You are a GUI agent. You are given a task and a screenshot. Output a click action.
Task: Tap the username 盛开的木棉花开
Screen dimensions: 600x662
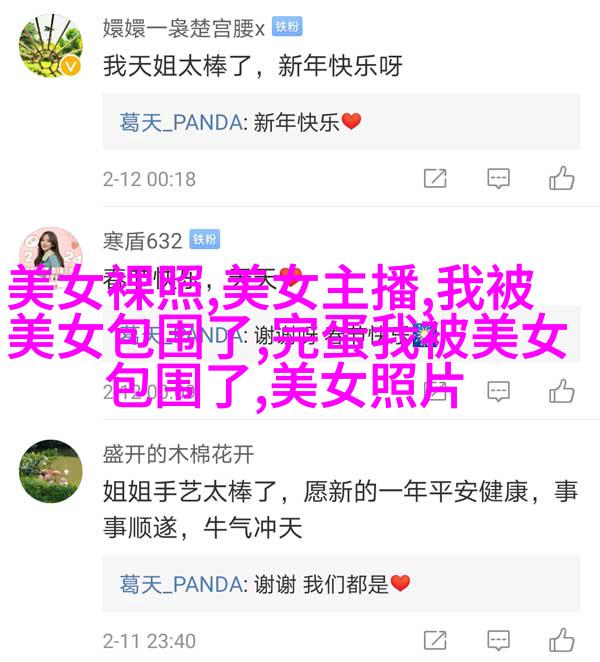click(x=178, y=454)
